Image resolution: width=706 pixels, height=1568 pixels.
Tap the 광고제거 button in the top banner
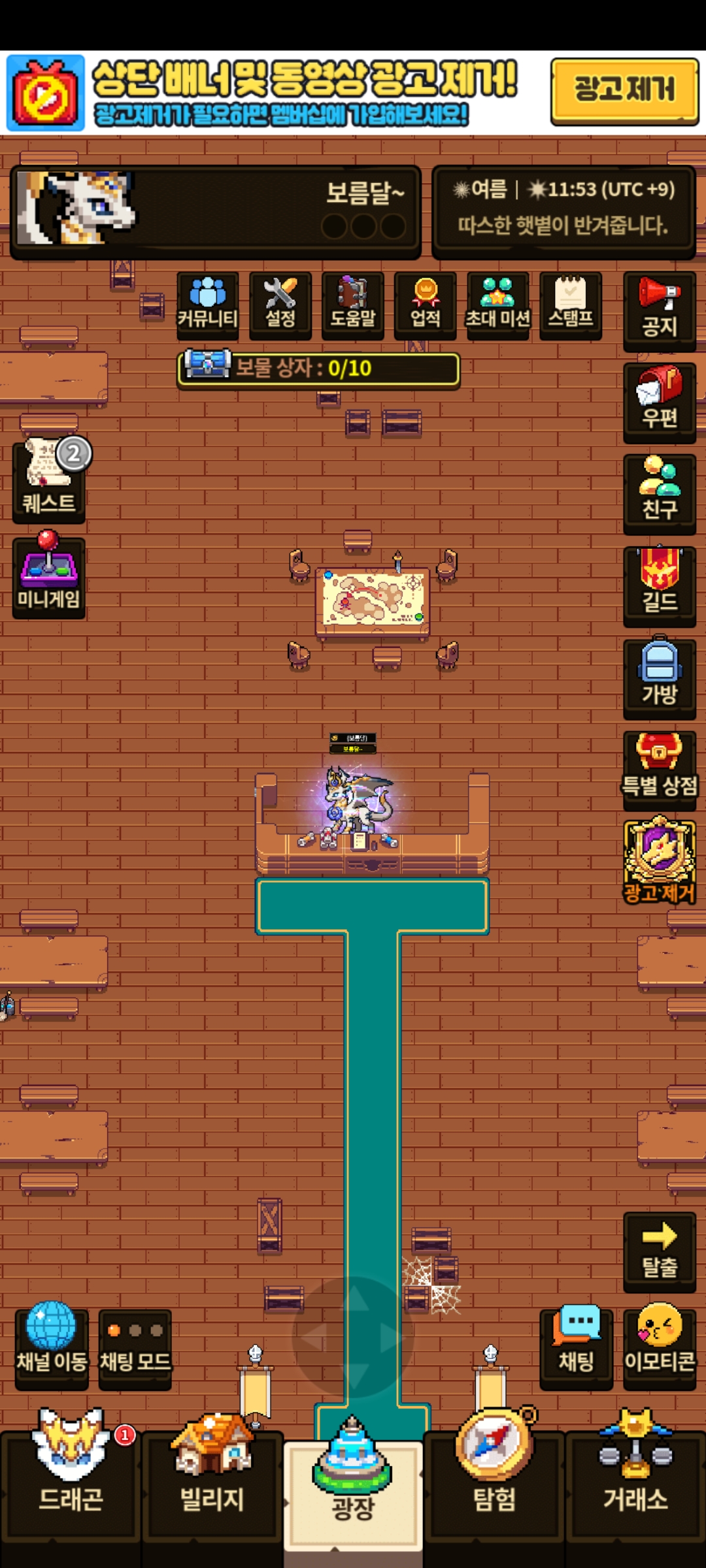pyautogui.click(x=624, y=91)
